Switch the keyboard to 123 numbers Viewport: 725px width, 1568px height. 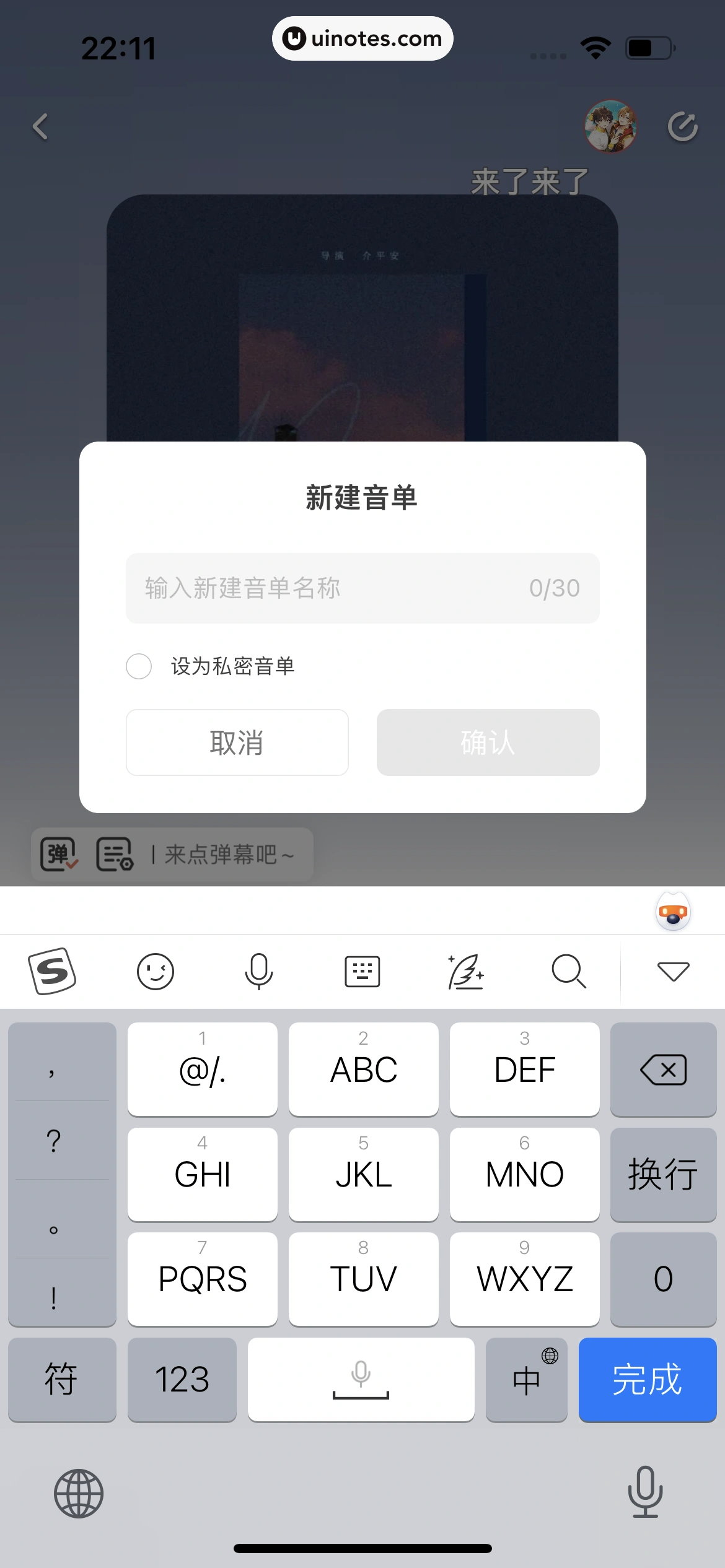(182, 1380)
